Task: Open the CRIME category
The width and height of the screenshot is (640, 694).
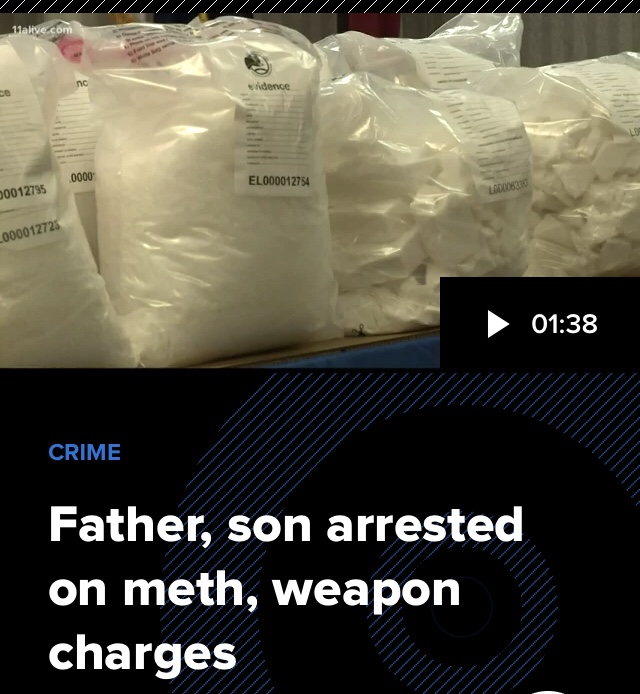Action: point(85,452)
